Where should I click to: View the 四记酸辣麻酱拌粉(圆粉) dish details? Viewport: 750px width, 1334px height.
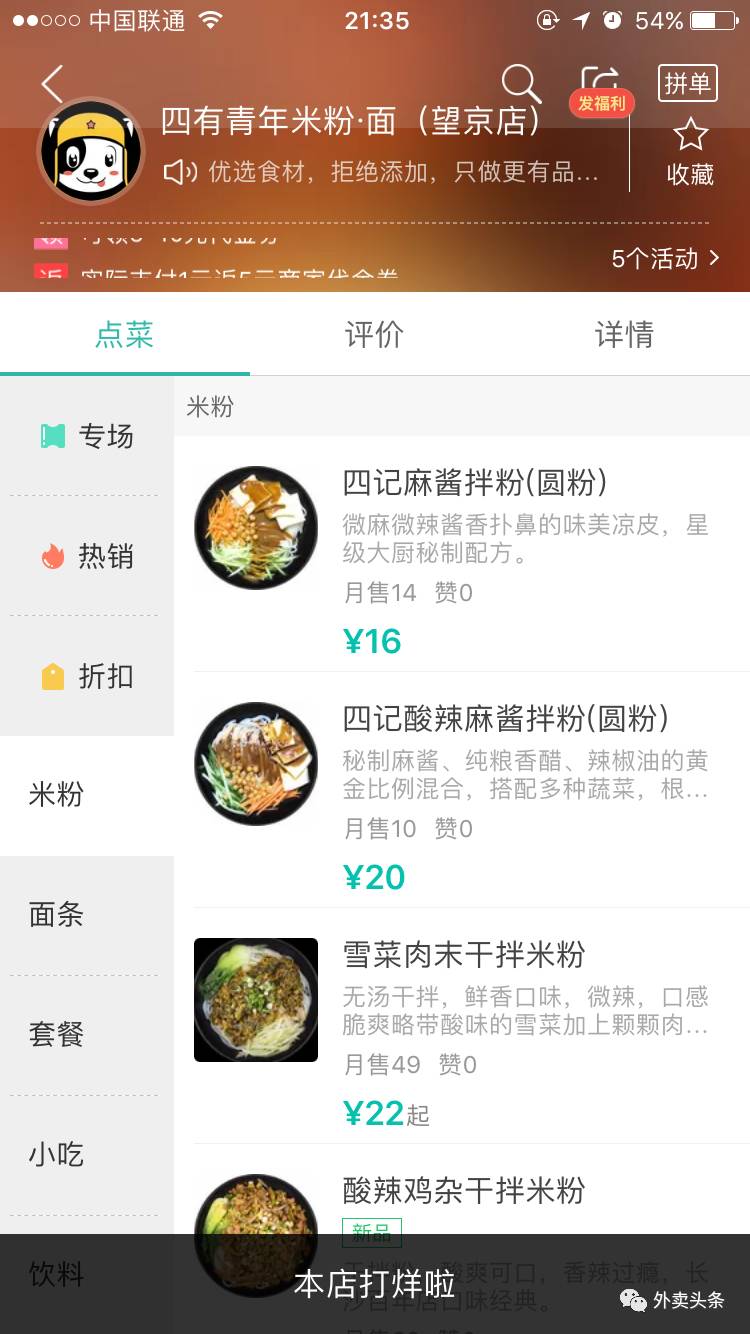pos(505,719)
